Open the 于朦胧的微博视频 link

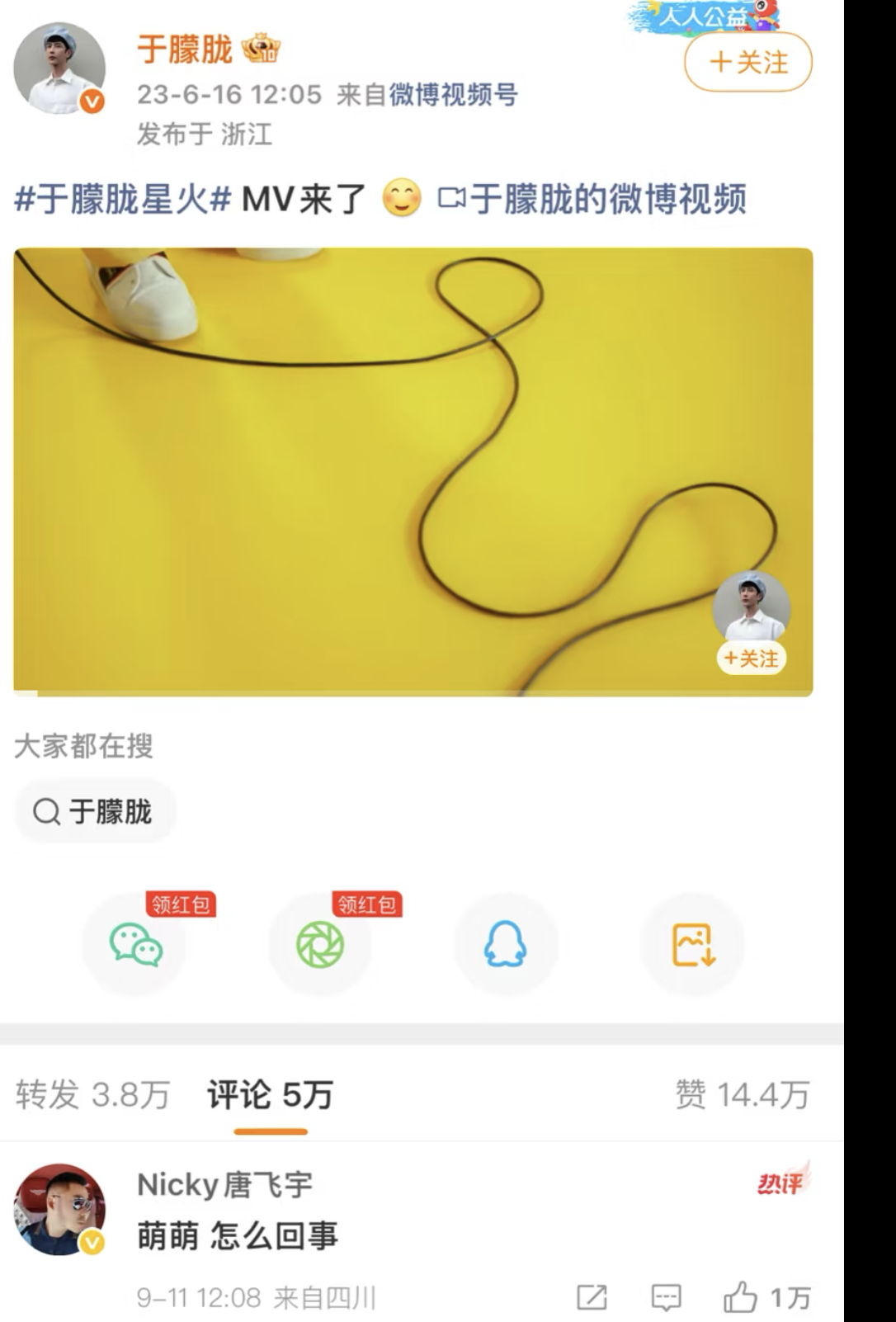(593, 199)
